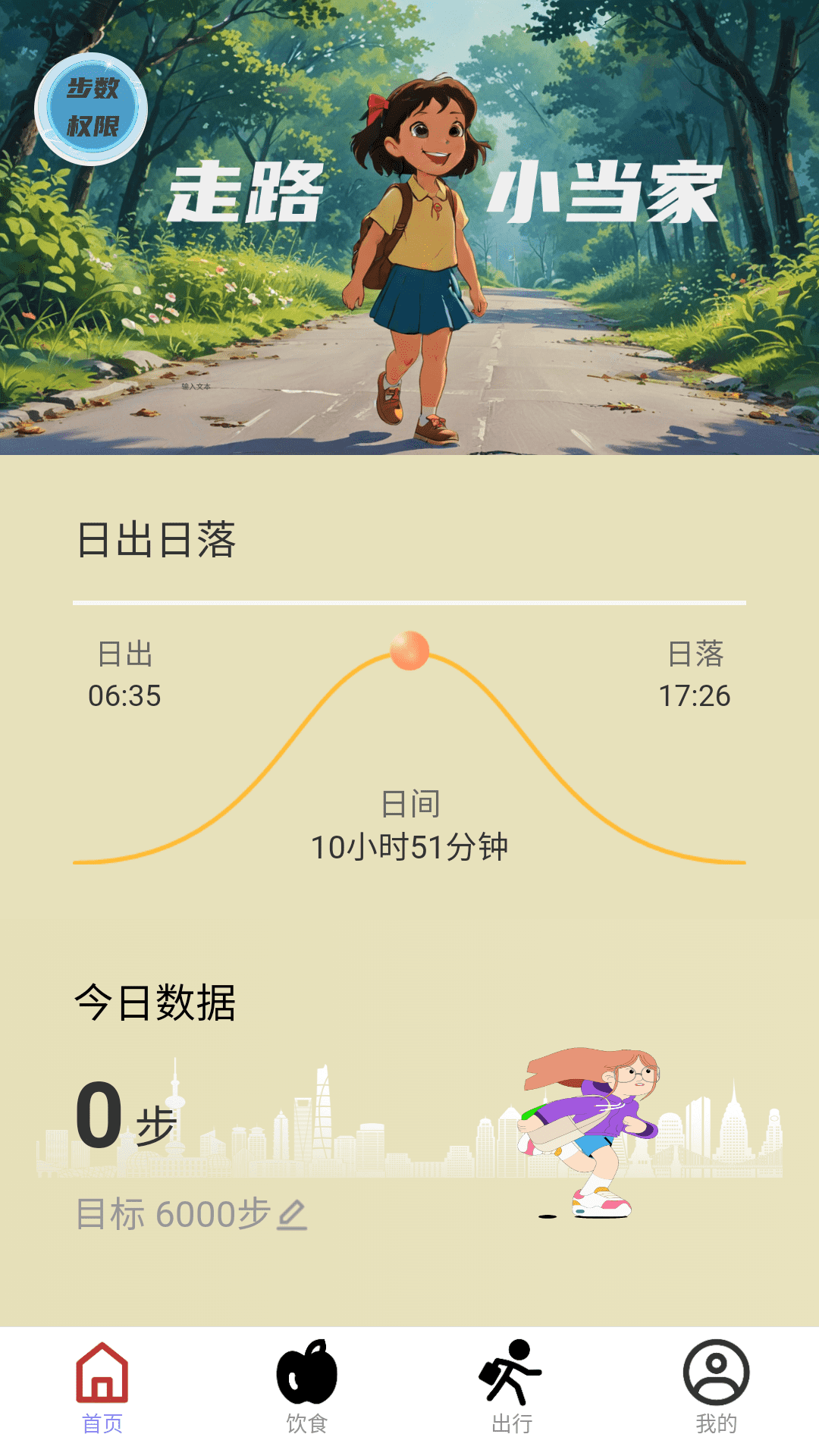Open the 饮食 diet tab

click(307, 1388)
